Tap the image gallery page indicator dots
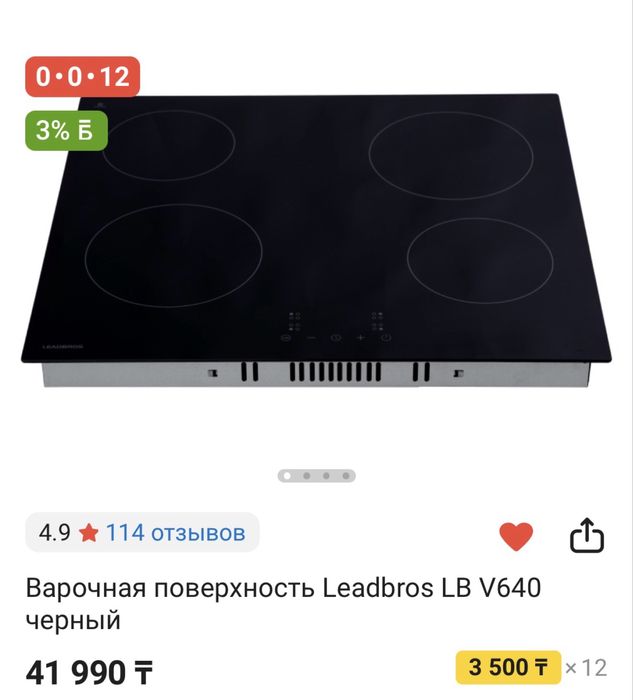Image resolution: width=633 pixels, height=700 pixels. tap(316, 476)
